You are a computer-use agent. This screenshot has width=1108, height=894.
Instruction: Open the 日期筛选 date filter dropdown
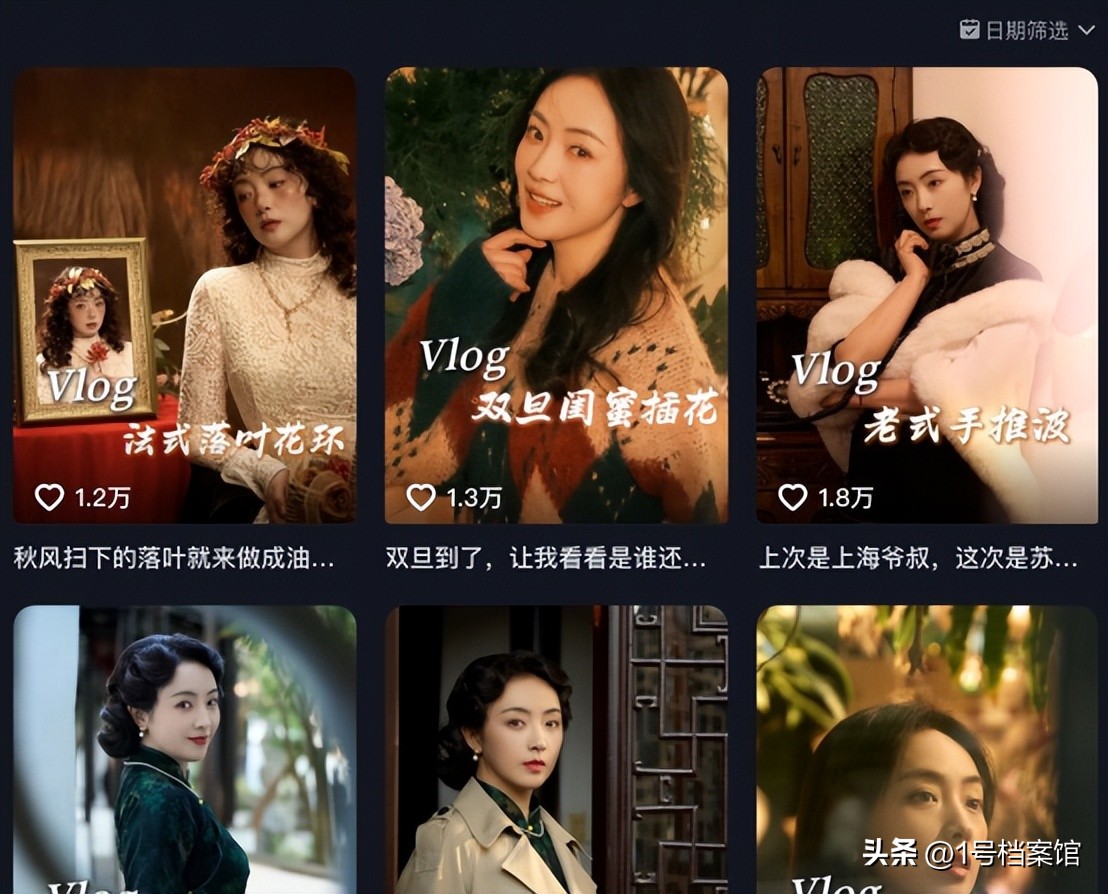tap(1027, 30)
